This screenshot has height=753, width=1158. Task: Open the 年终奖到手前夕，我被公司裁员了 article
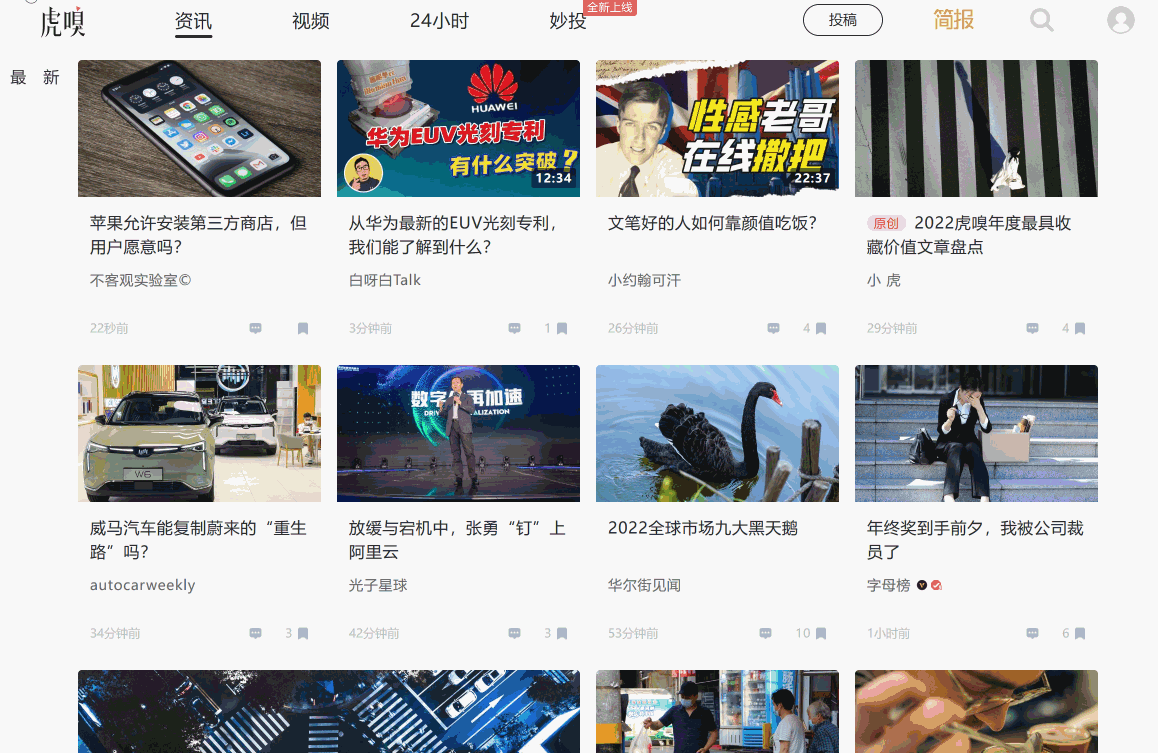click(x=975, y=540)
